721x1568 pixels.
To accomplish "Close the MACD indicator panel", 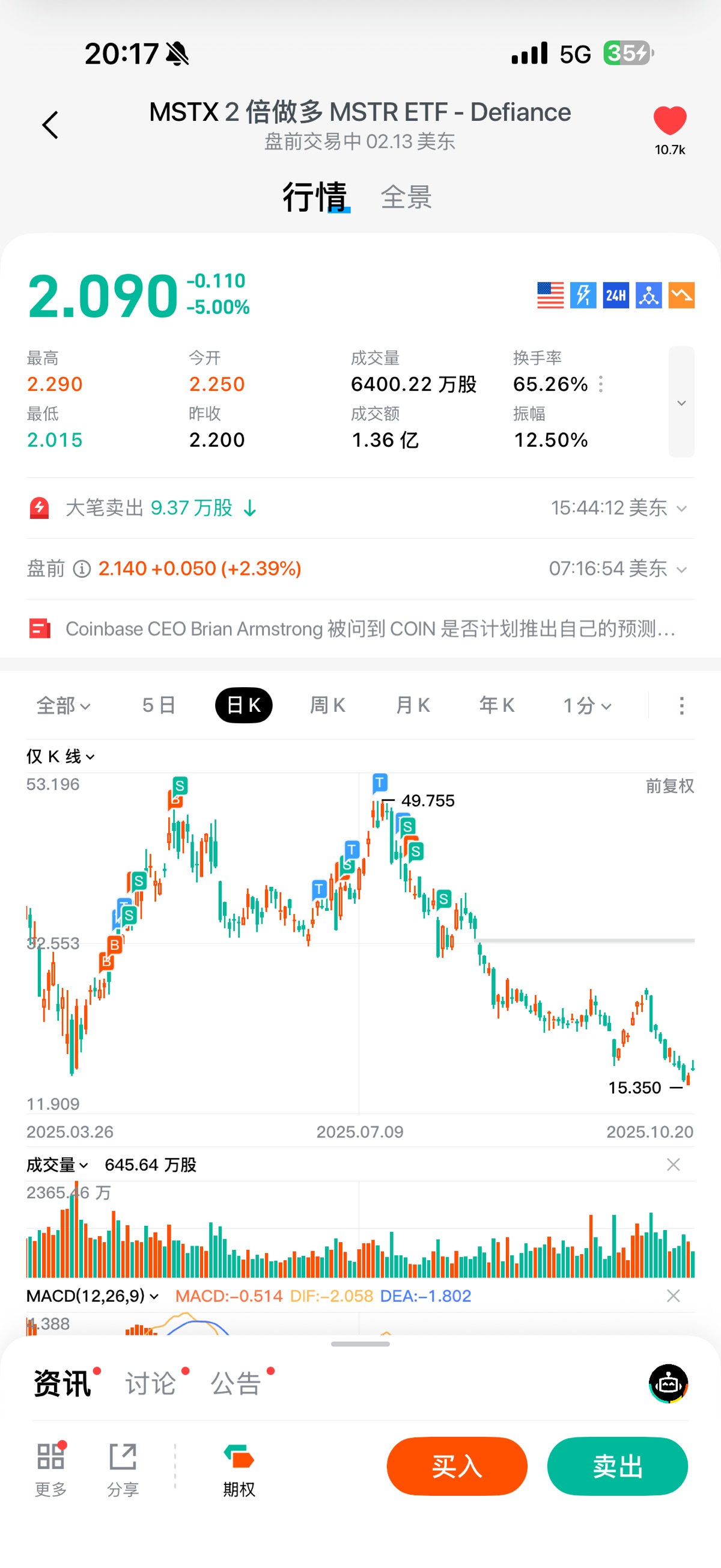I will click(x=673, y=1295).
